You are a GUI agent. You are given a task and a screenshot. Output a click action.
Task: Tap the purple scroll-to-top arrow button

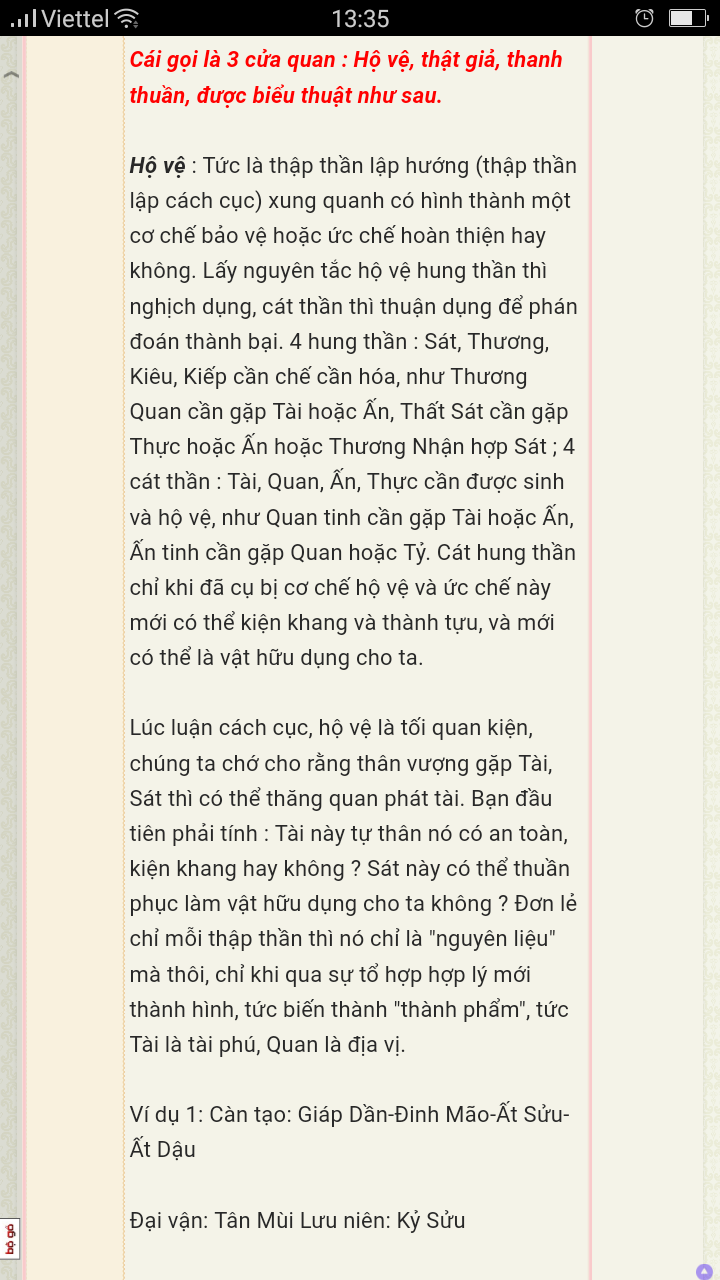(x=704, y=1271)
